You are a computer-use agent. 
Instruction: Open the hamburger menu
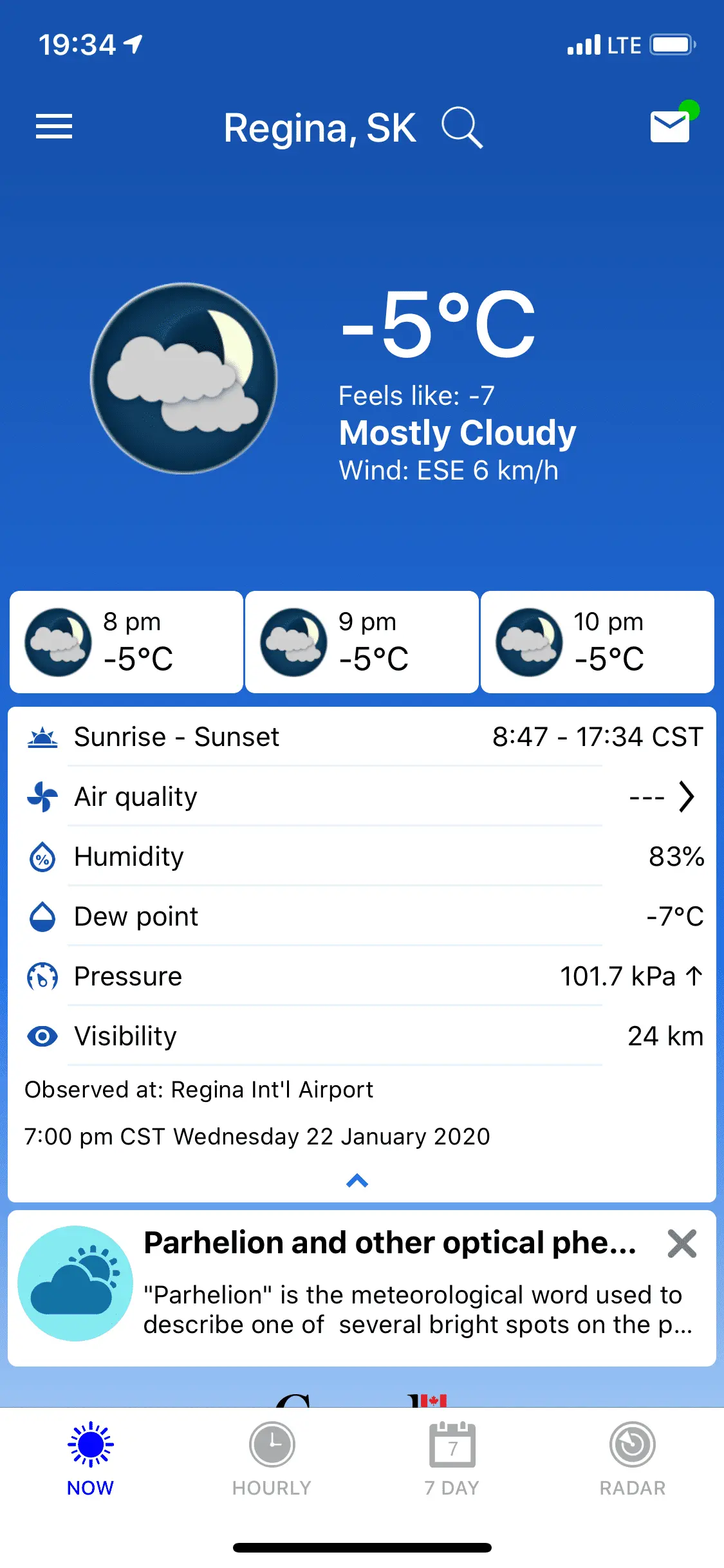coord(54,126)
